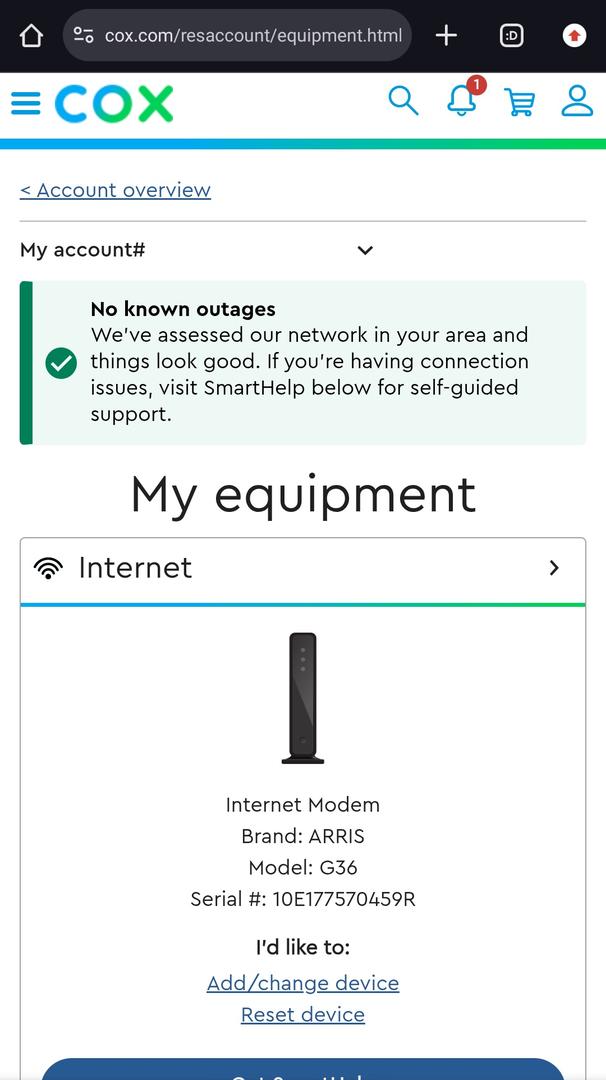Show open browser tabs
Screen dimensions: 606x1080
click(x=511, y=36)
